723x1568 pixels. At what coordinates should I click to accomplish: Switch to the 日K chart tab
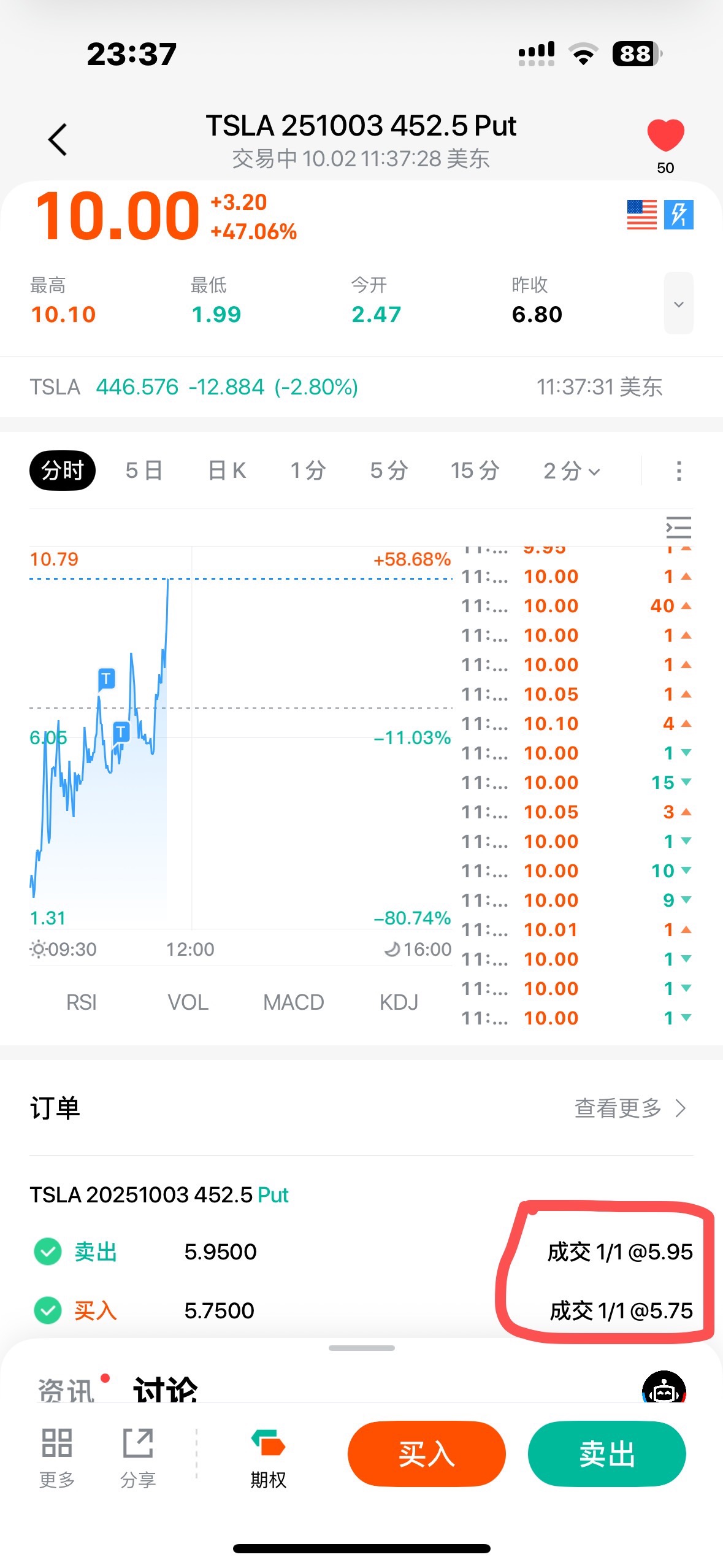pos(227,471)
